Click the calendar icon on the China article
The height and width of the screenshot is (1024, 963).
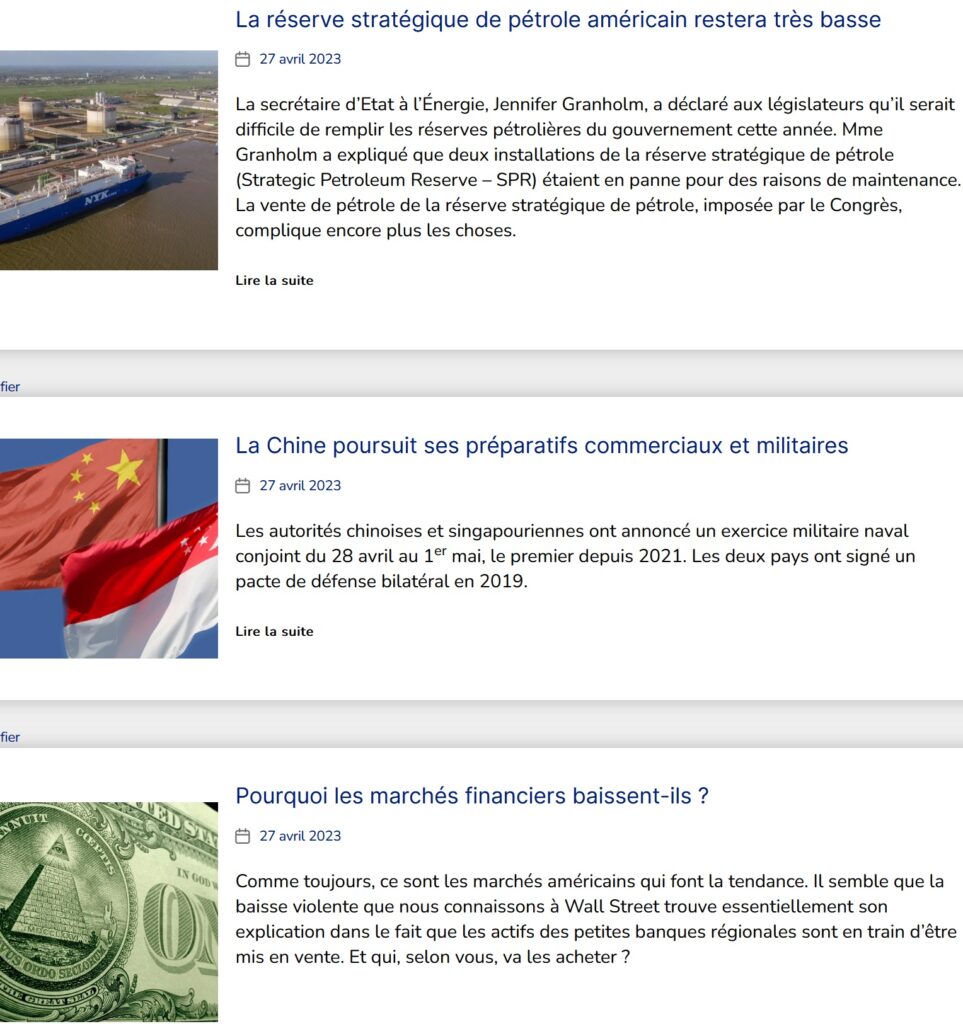pos(242,486)
